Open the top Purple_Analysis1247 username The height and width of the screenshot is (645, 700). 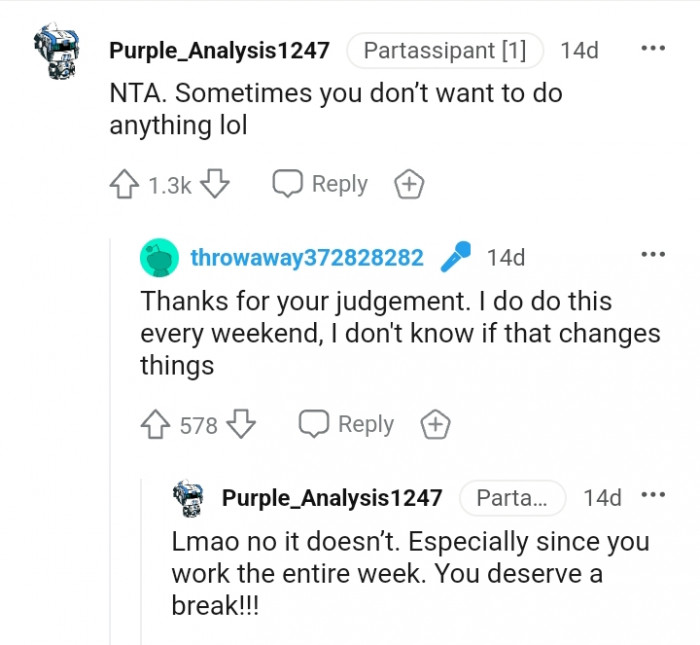coord(219,50)
